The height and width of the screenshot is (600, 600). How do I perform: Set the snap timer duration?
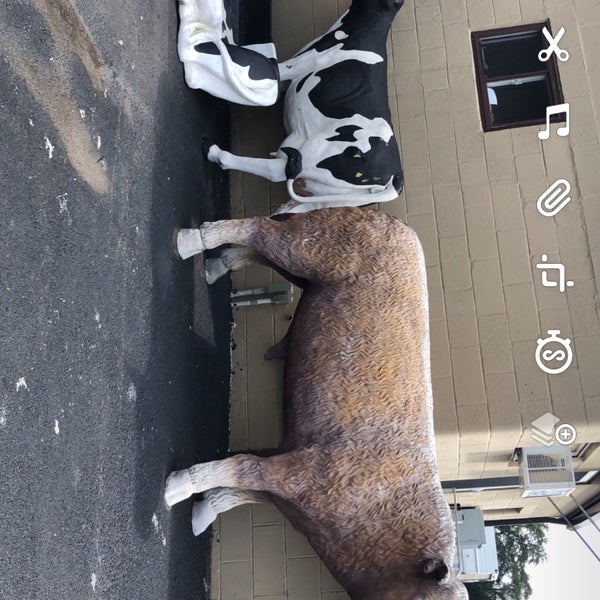[553, 352]
